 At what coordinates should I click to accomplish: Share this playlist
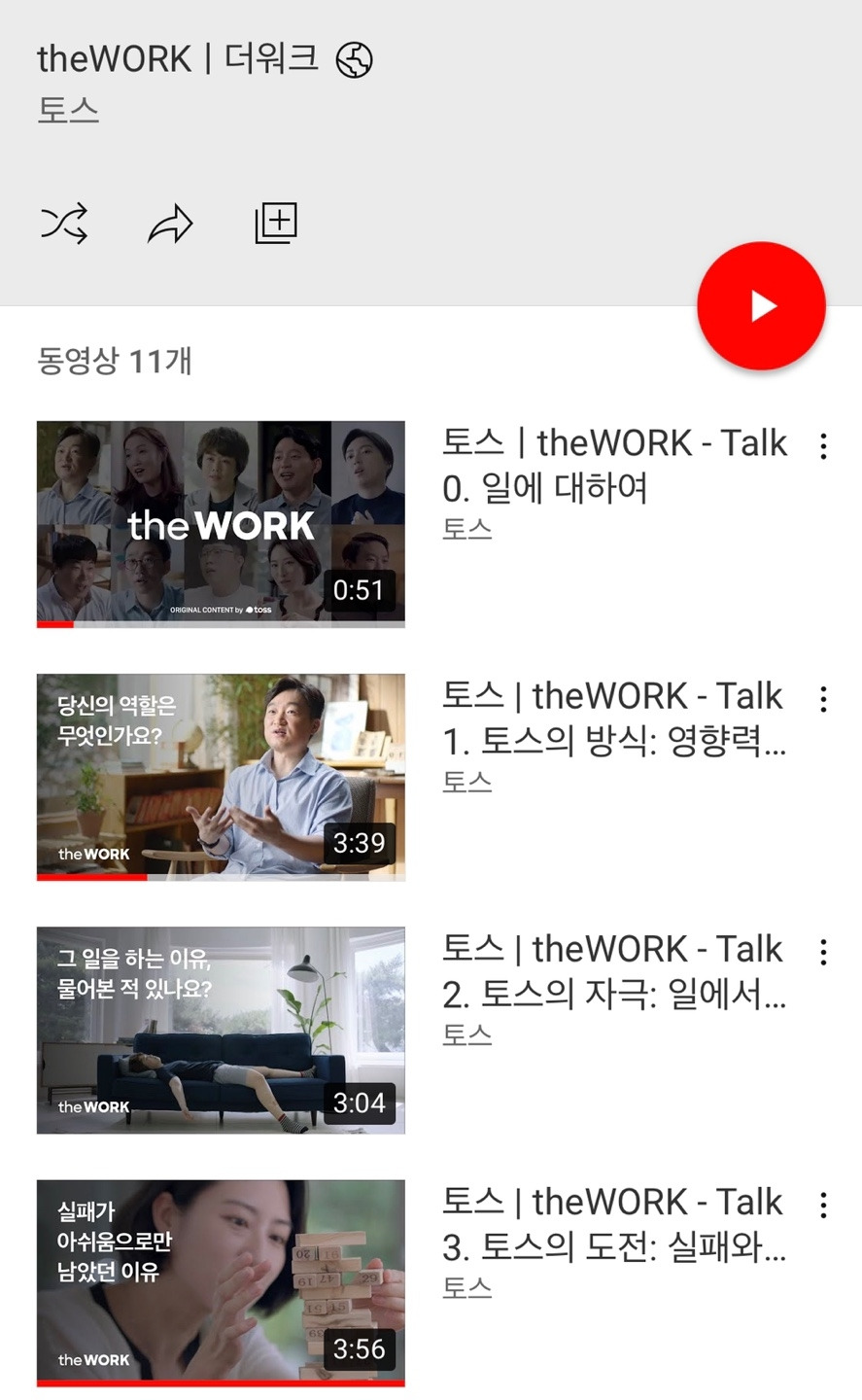(x=170, y=224)
